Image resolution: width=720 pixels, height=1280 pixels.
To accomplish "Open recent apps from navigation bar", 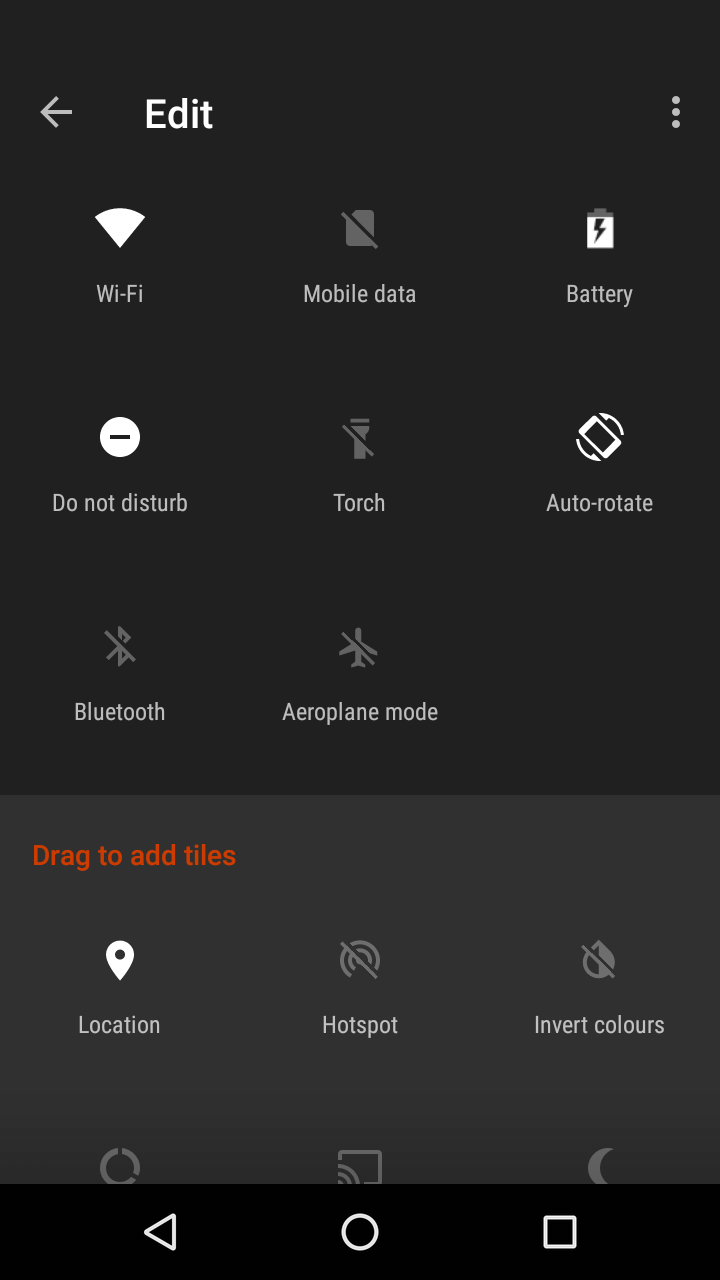I will click(560, 1232).
